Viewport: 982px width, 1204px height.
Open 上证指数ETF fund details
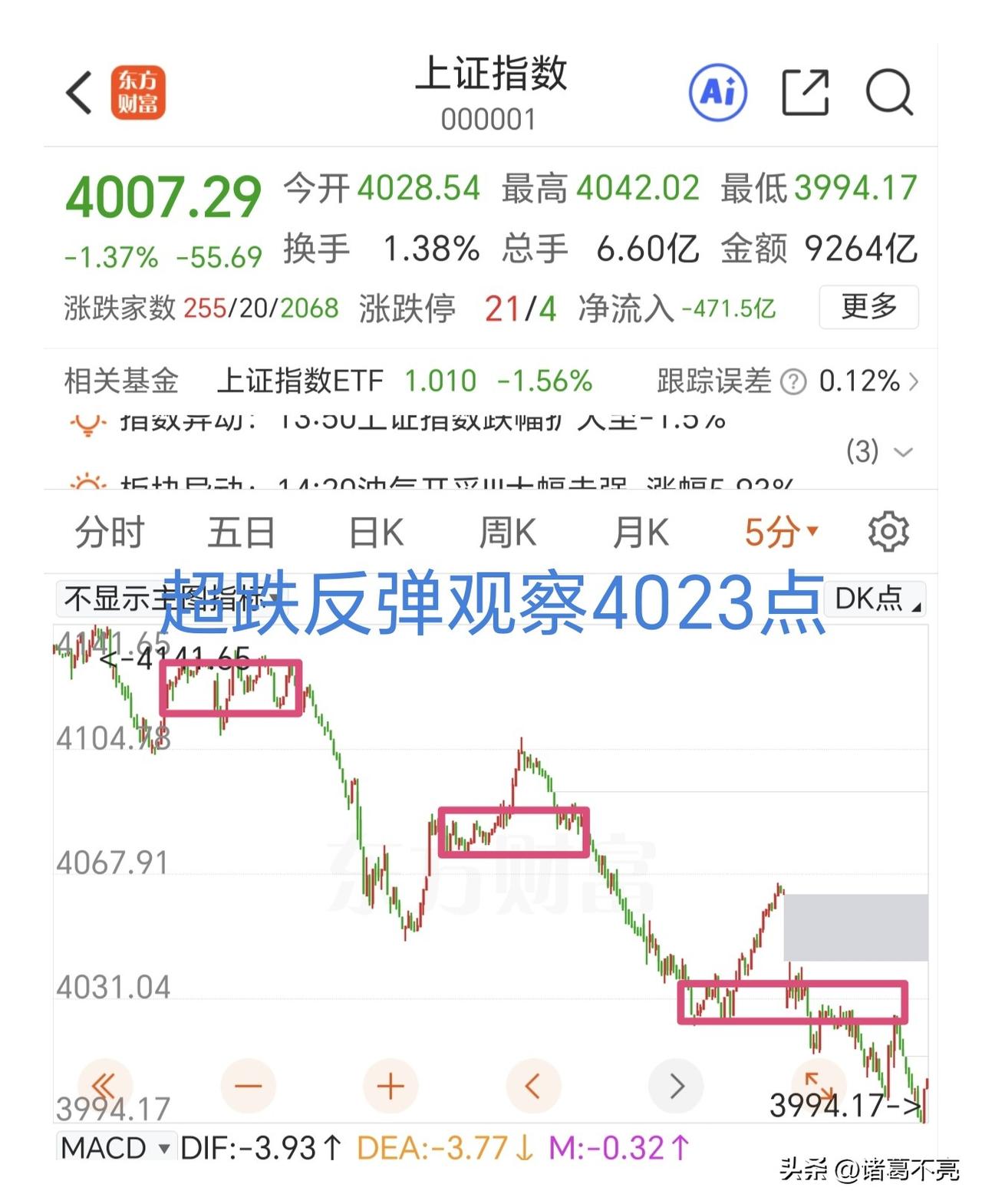coord(301,380)
